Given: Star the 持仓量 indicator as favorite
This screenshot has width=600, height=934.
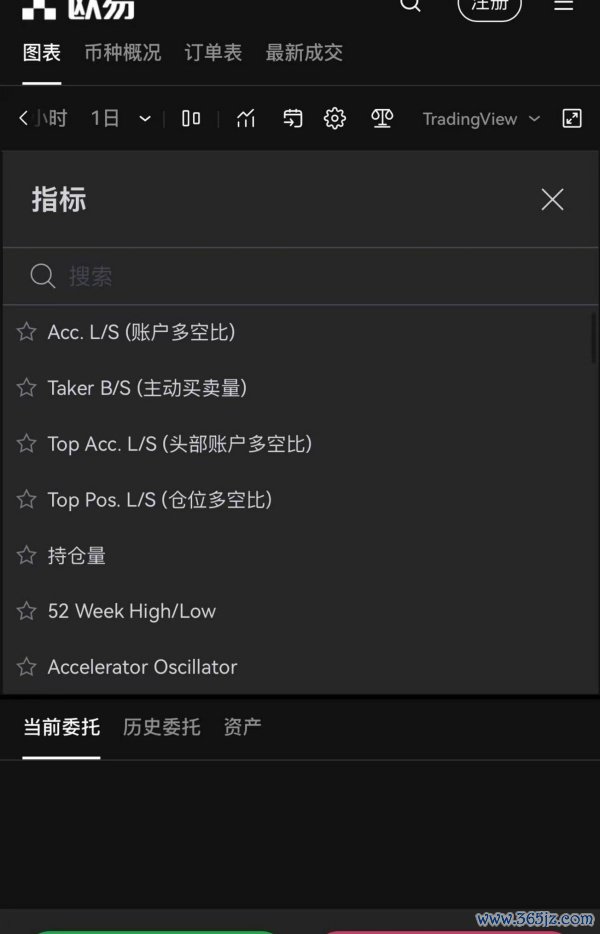Looking at the screenshot, I should point(27,556).
